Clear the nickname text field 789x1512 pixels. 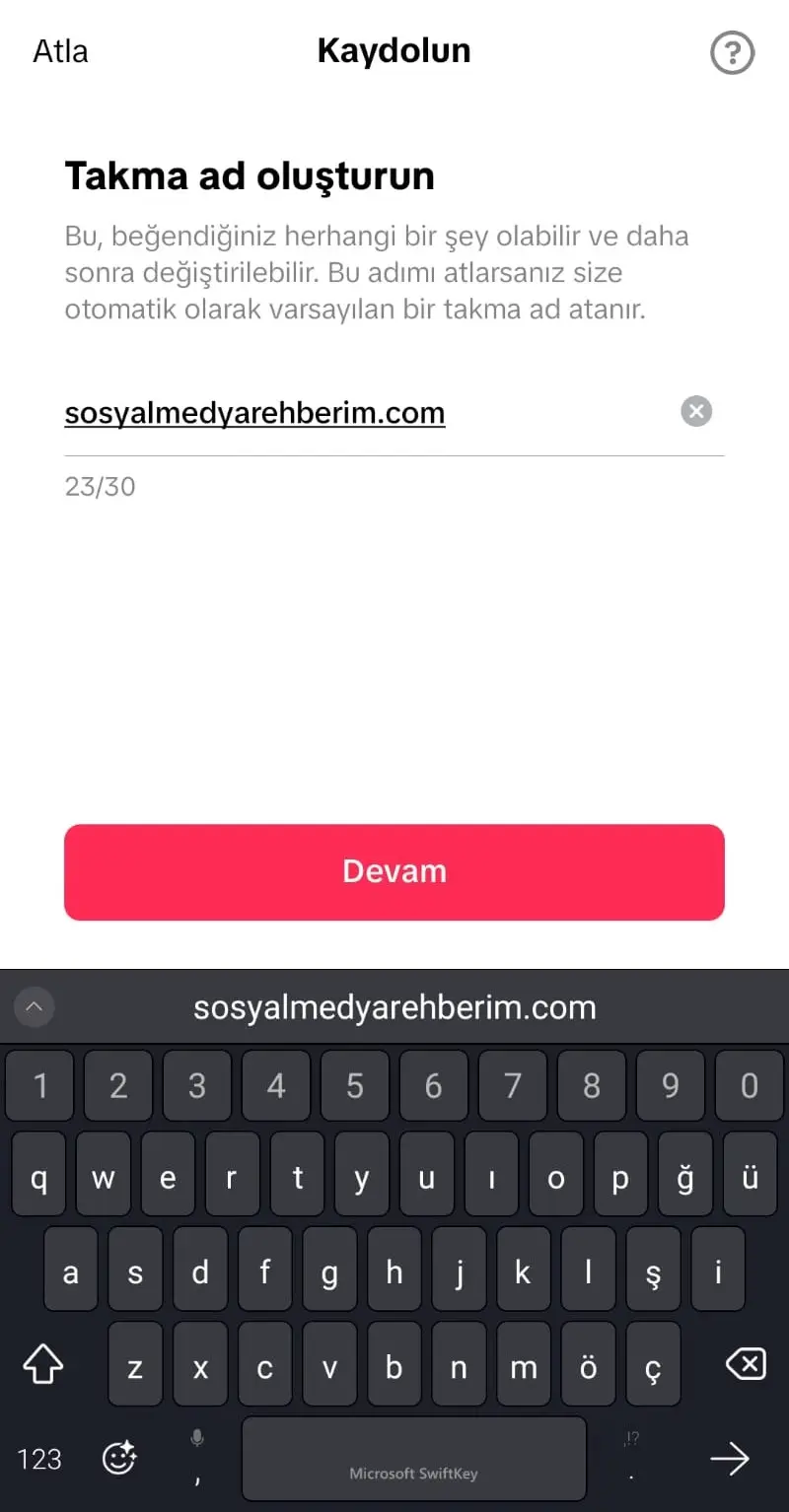[x=696, y=411]
